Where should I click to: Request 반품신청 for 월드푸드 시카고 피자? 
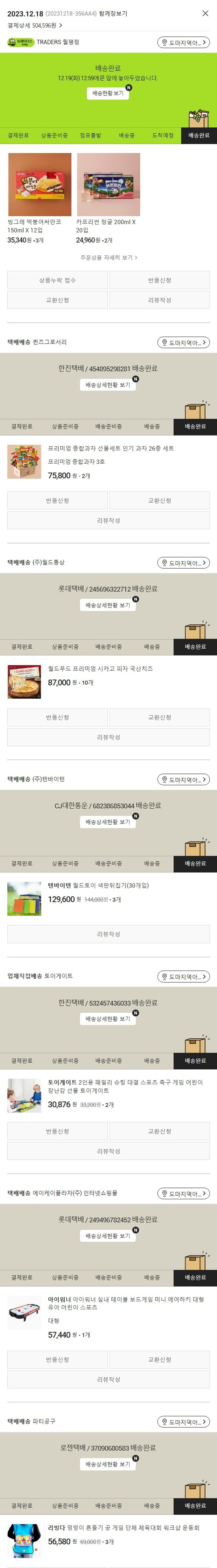coord(57,717)
